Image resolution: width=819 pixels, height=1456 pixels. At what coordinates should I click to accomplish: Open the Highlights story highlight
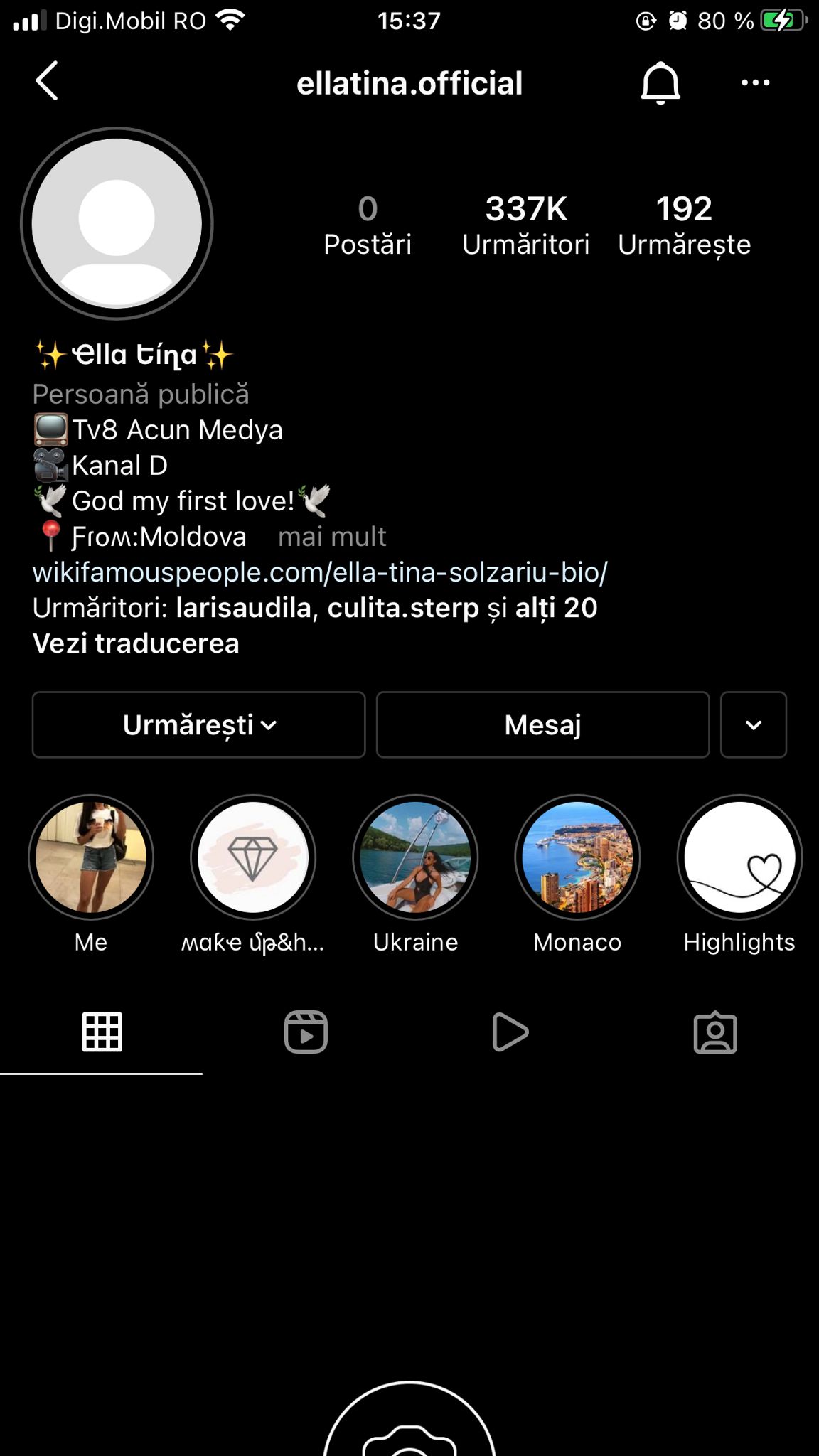[739, 857]
